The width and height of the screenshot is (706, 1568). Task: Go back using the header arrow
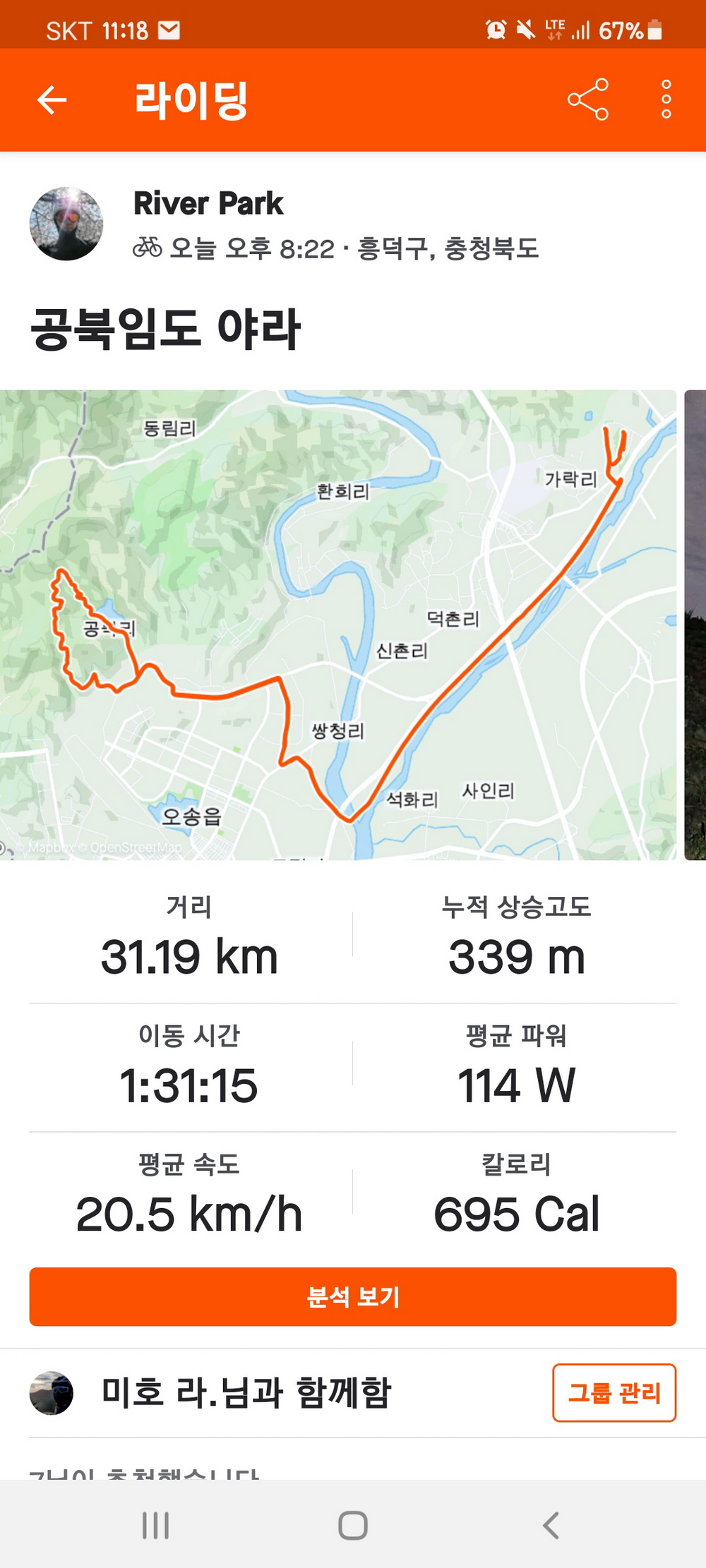tap(52, 99)
